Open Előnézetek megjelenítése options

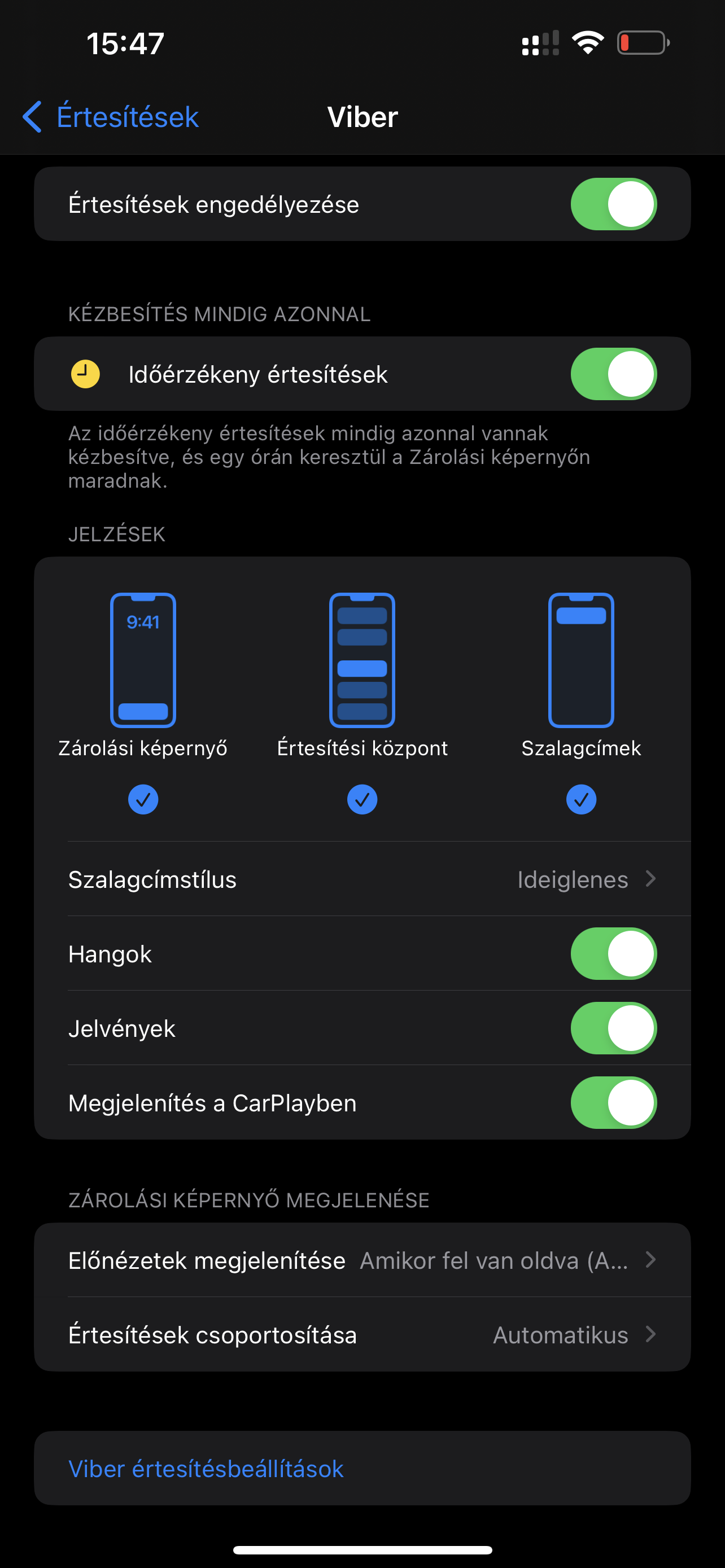click(362, 1260)
